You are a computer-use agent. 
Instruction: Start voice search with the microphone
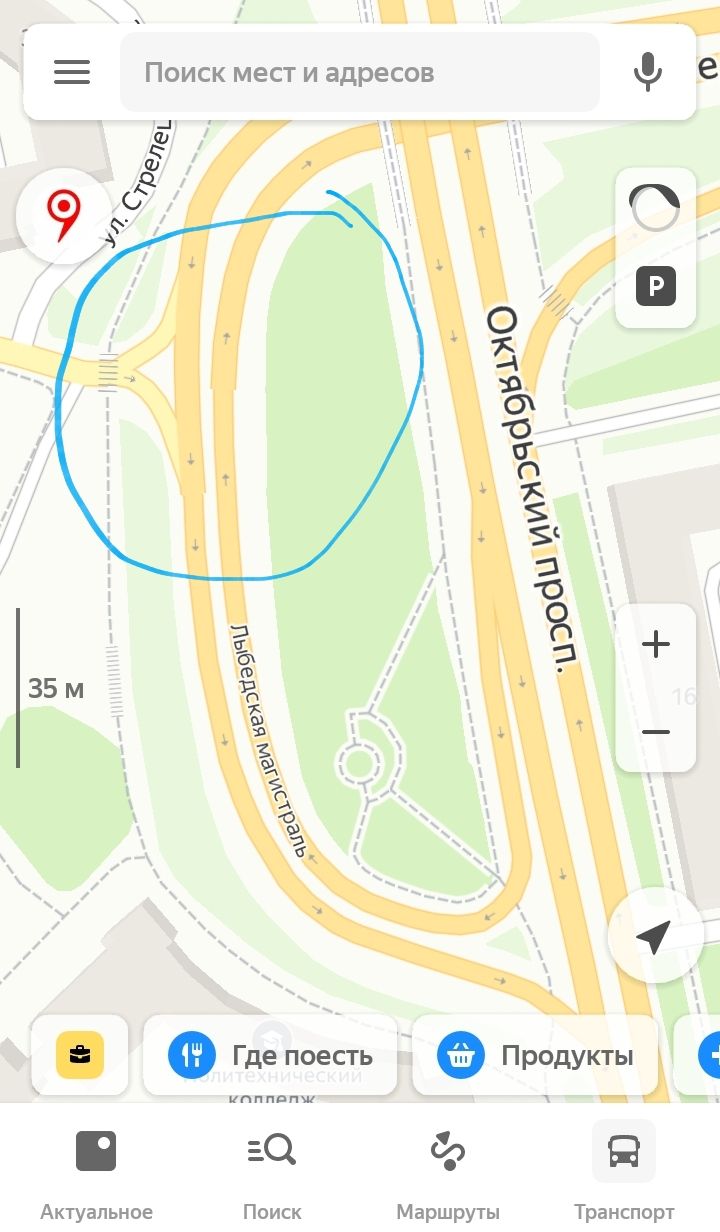pos(648,72)
